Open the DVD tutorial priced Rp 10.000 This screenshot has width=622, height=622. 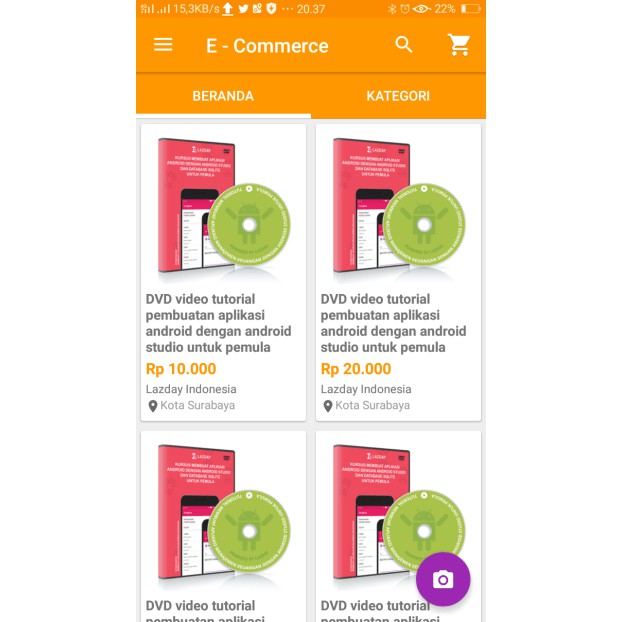click(223, 273)
